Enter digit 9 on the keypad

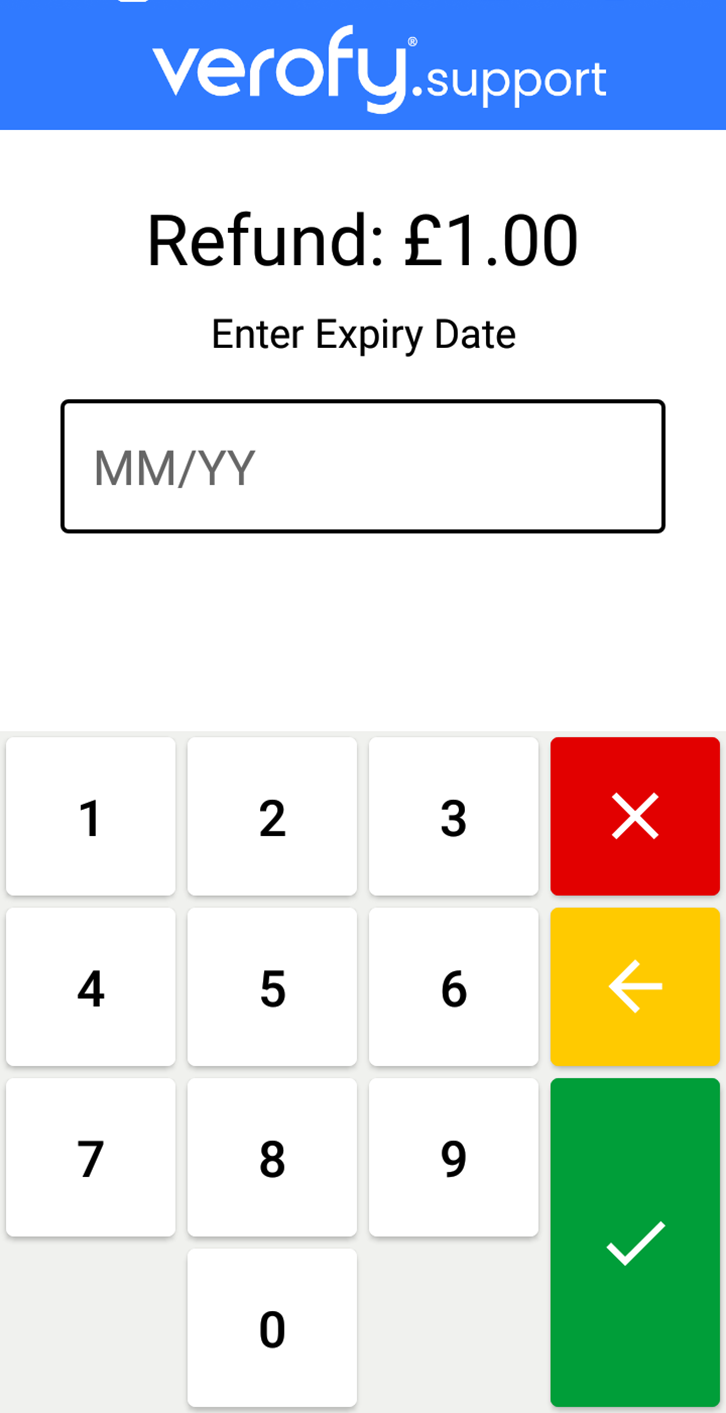(453, 1158)
